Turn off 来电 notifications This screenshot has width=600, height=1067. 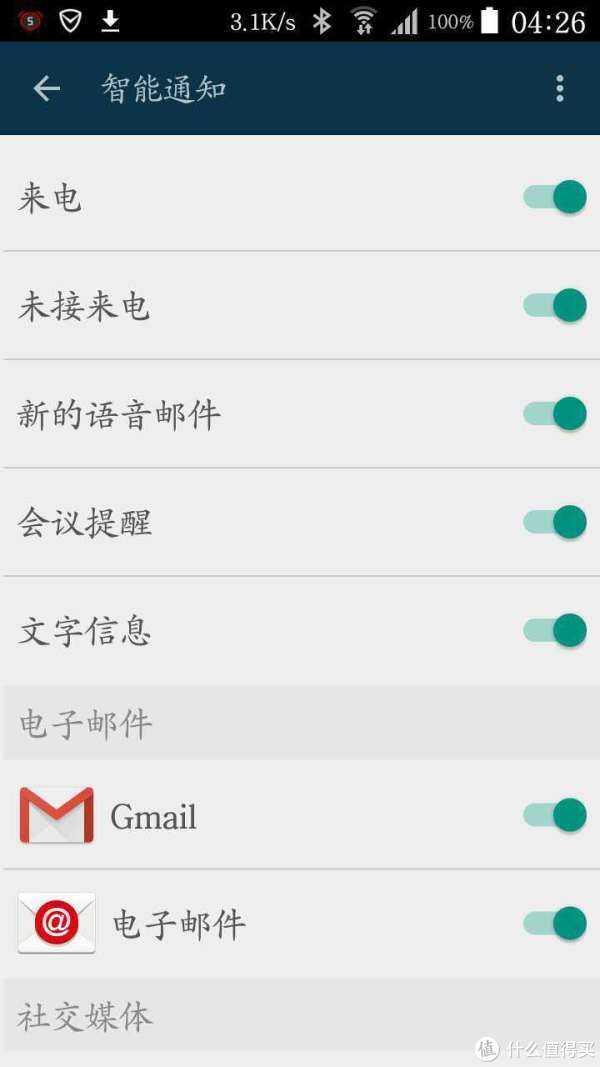click(555, 197)
